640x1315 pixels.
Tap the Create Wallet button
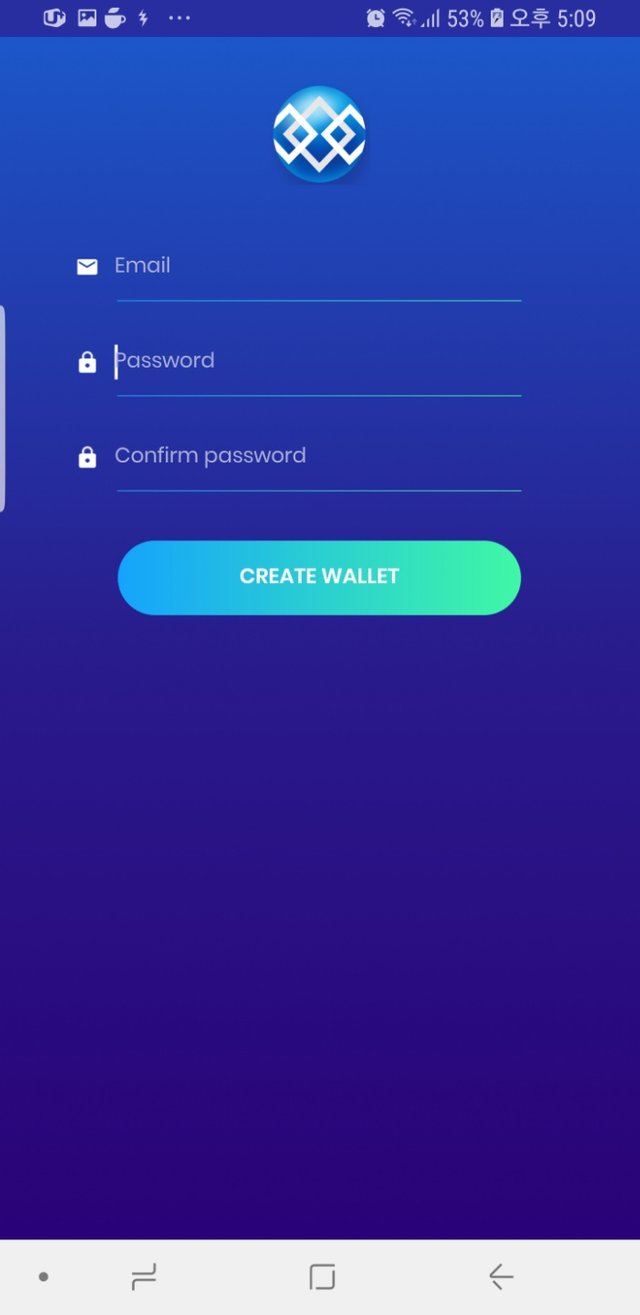point(319,577)
